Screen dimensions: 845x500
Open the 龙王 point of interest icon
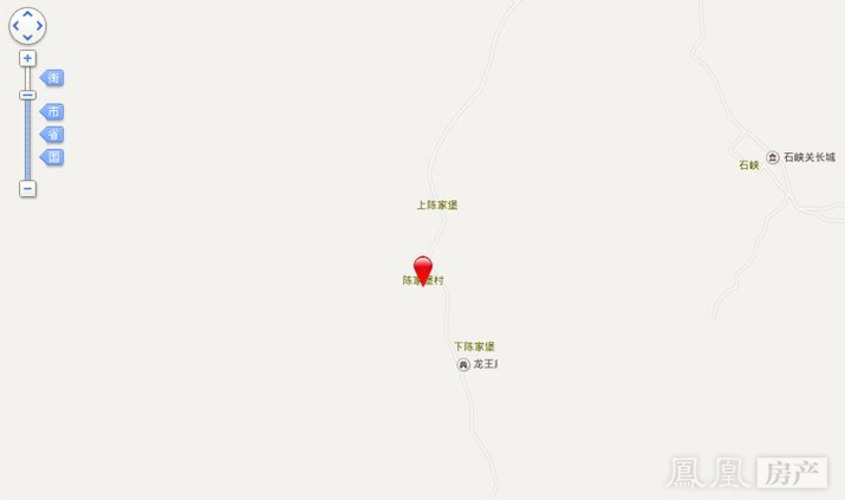pyautogui.click(x=462, y=364)
